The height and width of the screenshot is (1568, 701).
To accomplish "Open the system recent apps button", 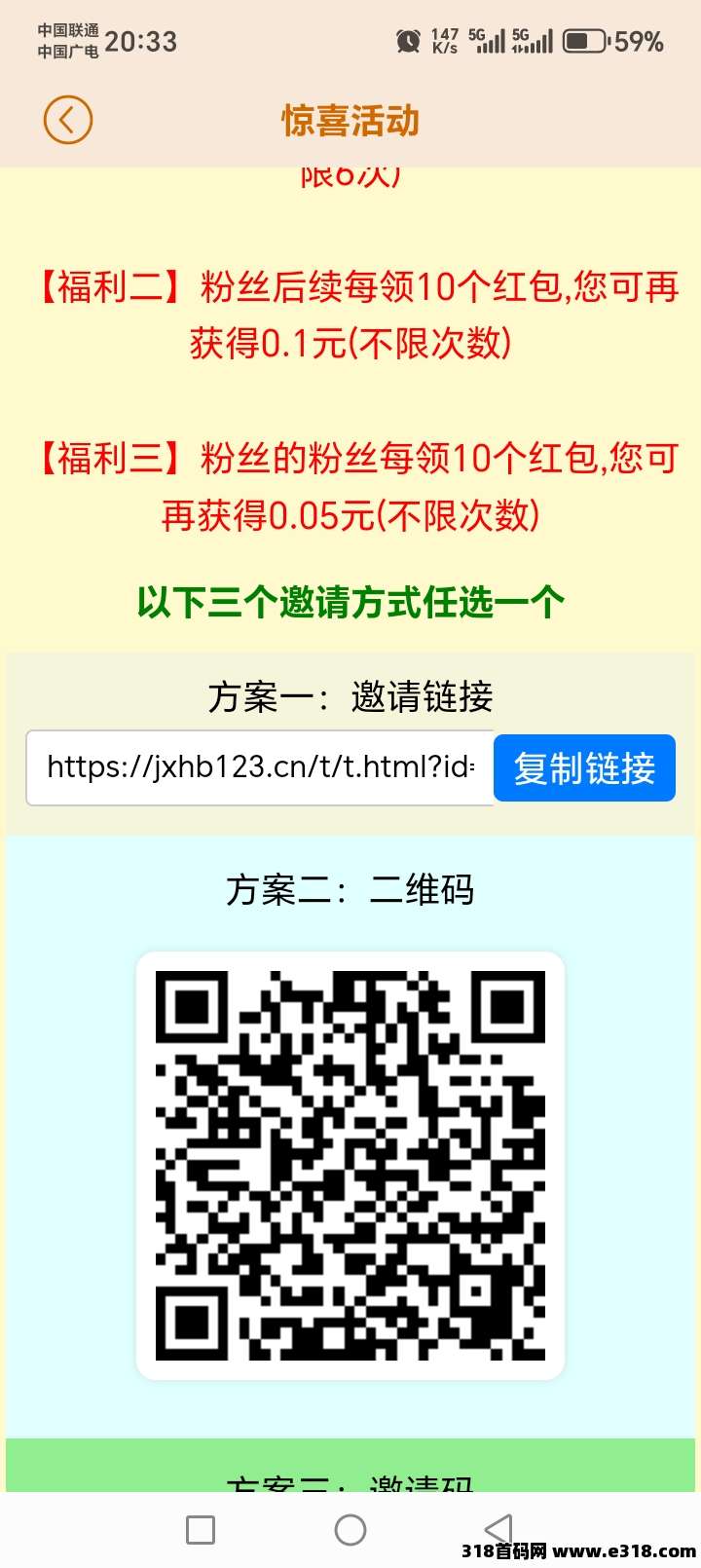I will (201, 1529).
